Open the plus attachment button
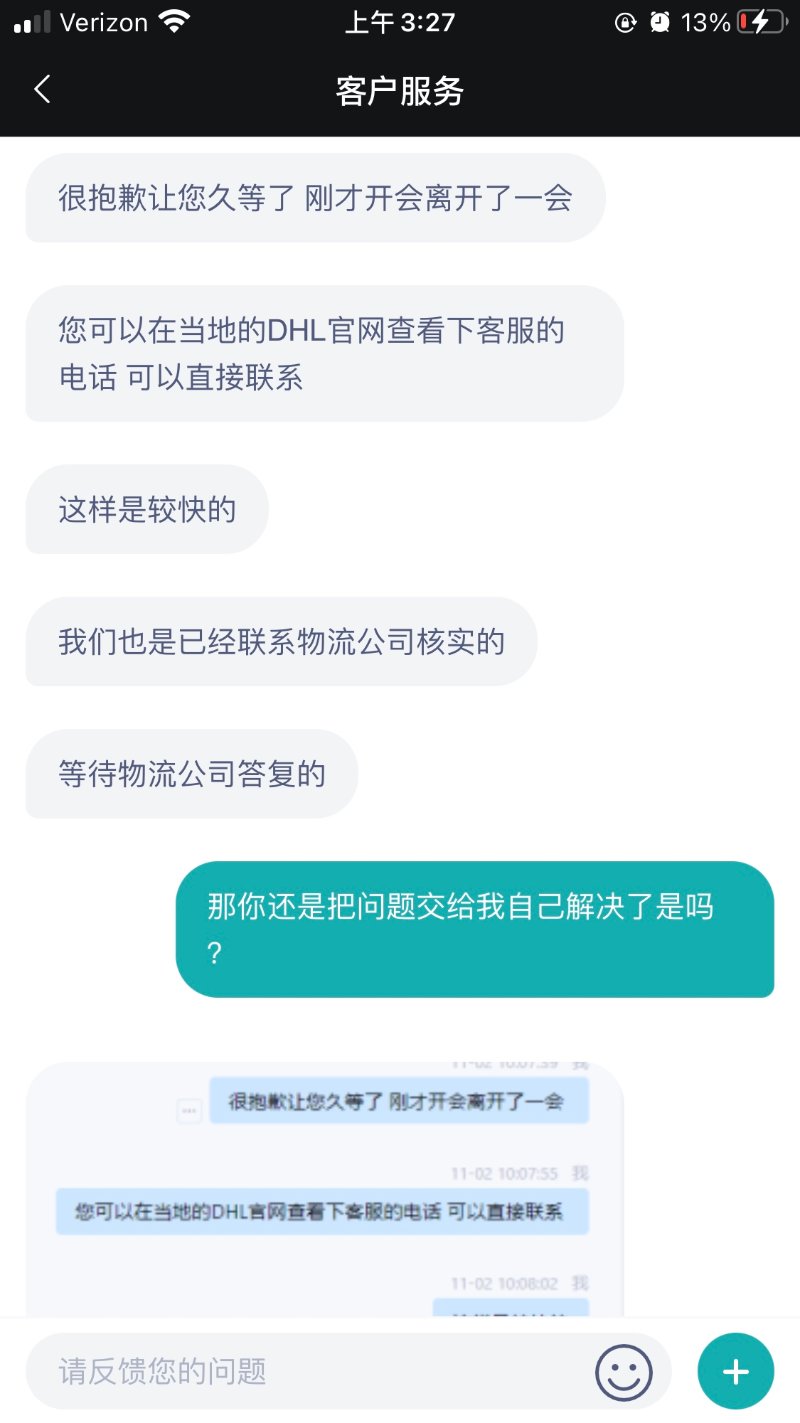This screenshot has width=800, height=1423. (x=736, y=1371)
